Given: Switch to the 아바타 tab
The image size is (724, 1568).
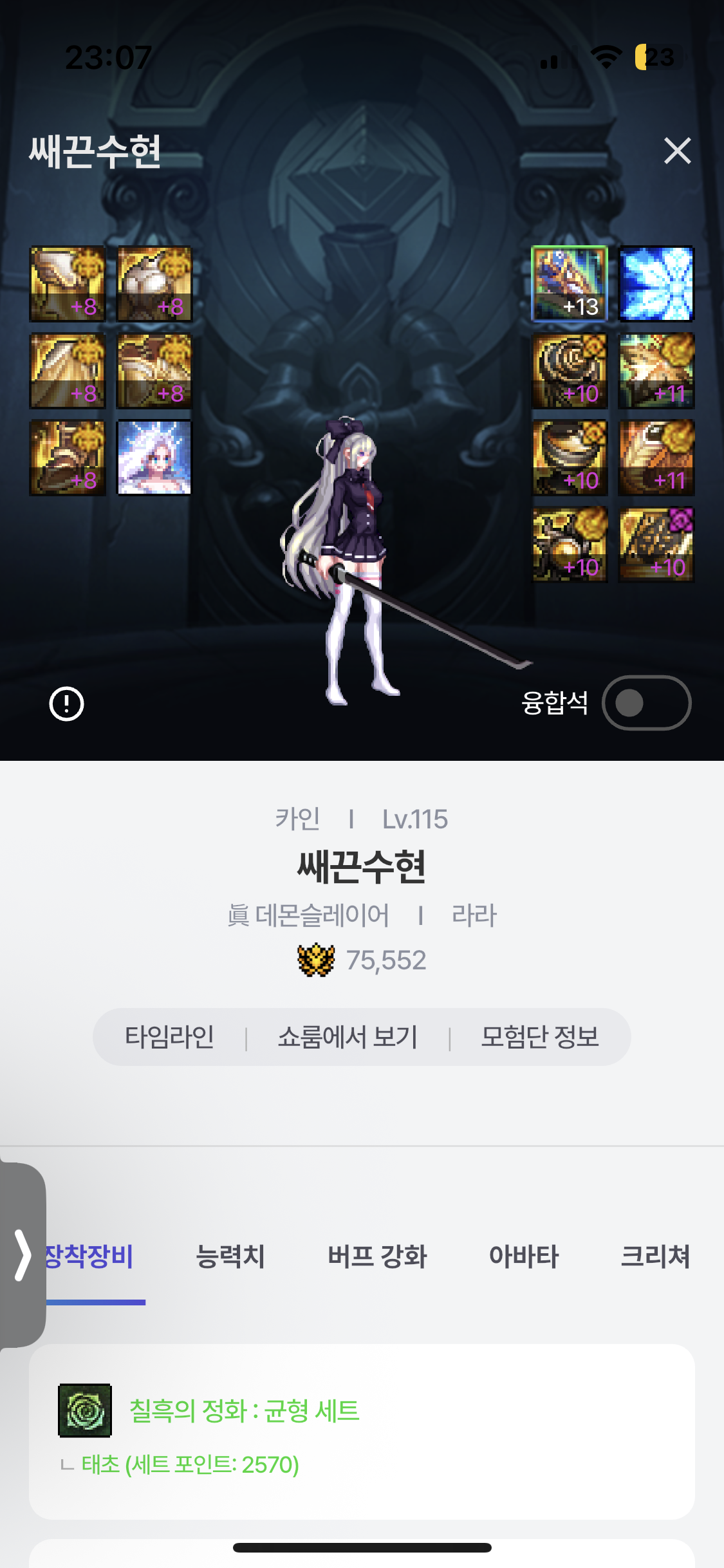Looking at the screenshot, I should 524,1256.
